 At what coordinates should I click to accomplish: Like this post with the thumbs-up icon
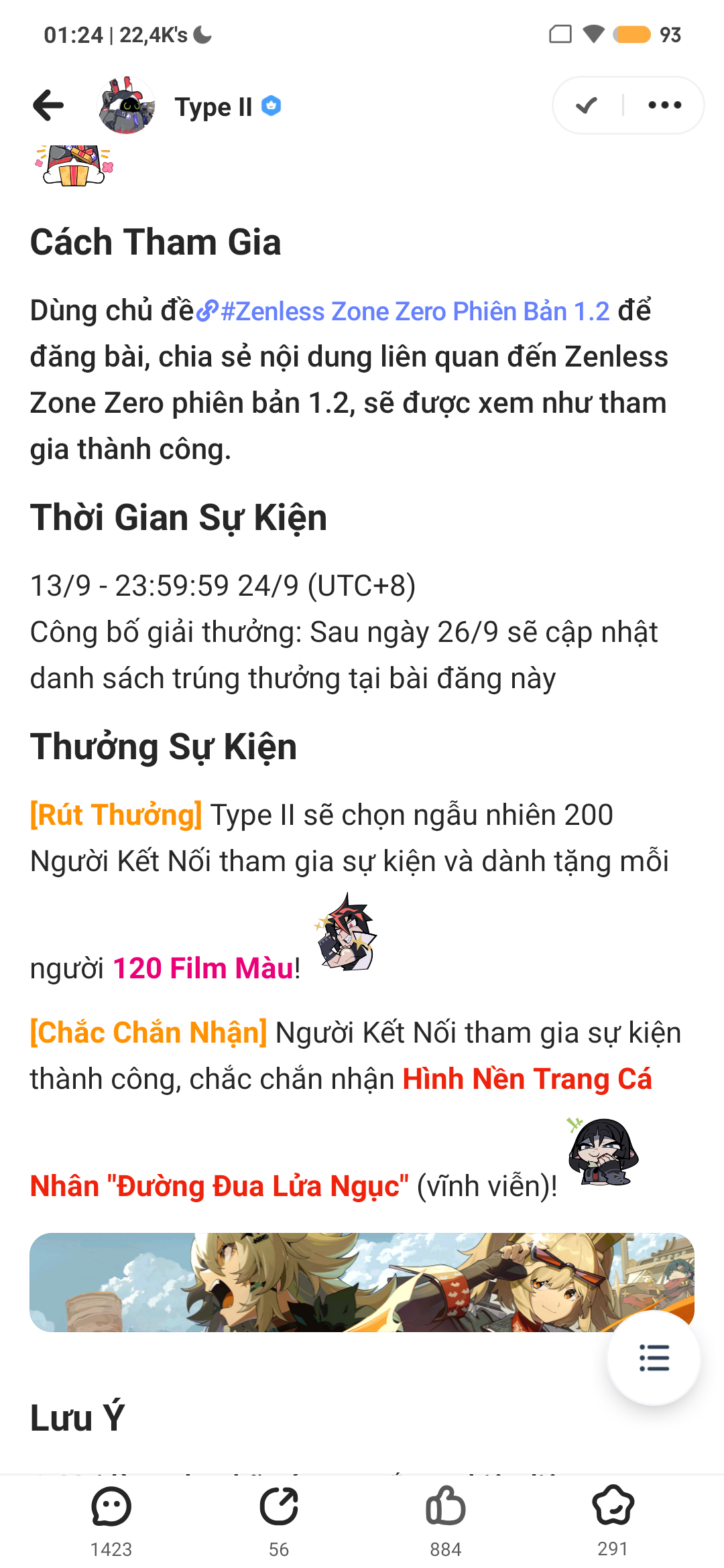pos(445,1518)
